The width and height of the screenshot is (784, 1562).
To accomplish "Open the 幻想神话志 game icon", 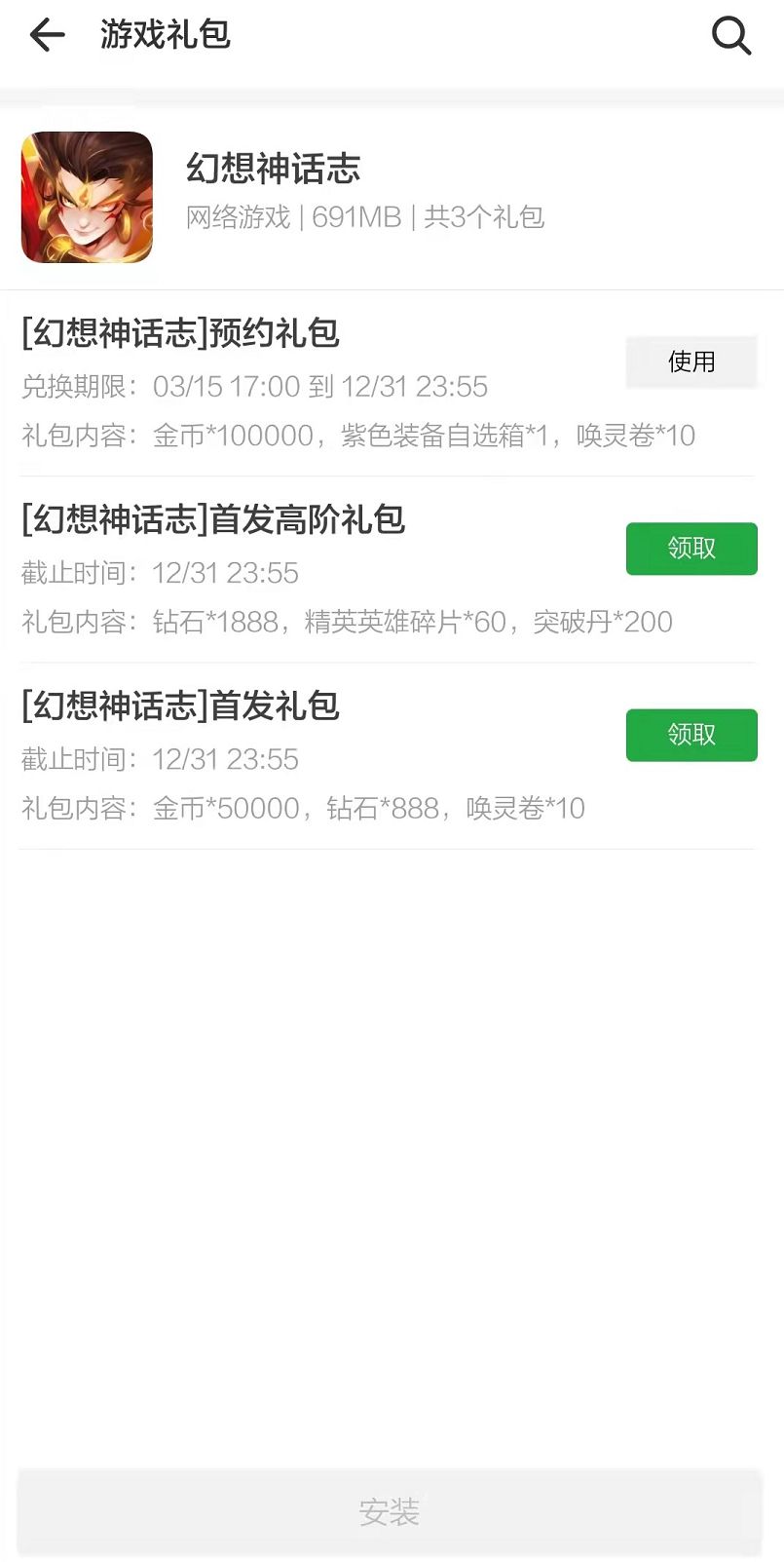I will click(88, 198).
